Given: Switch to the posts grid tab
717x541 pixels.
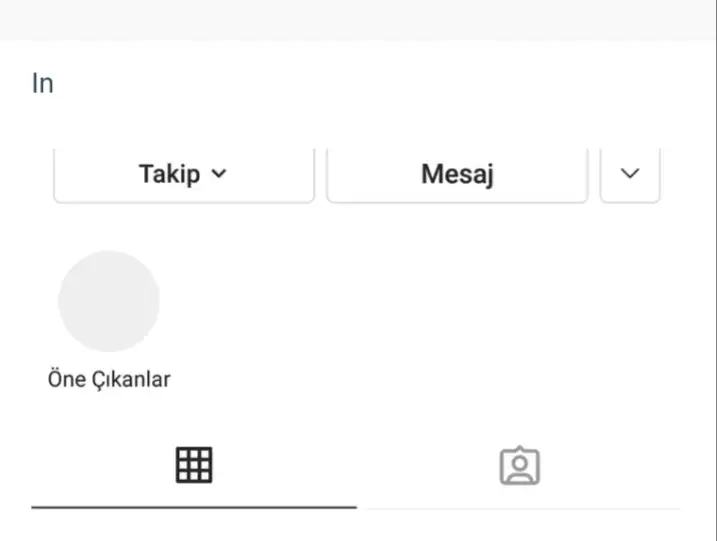Looking at the screenshot, I should coord(194,466).
